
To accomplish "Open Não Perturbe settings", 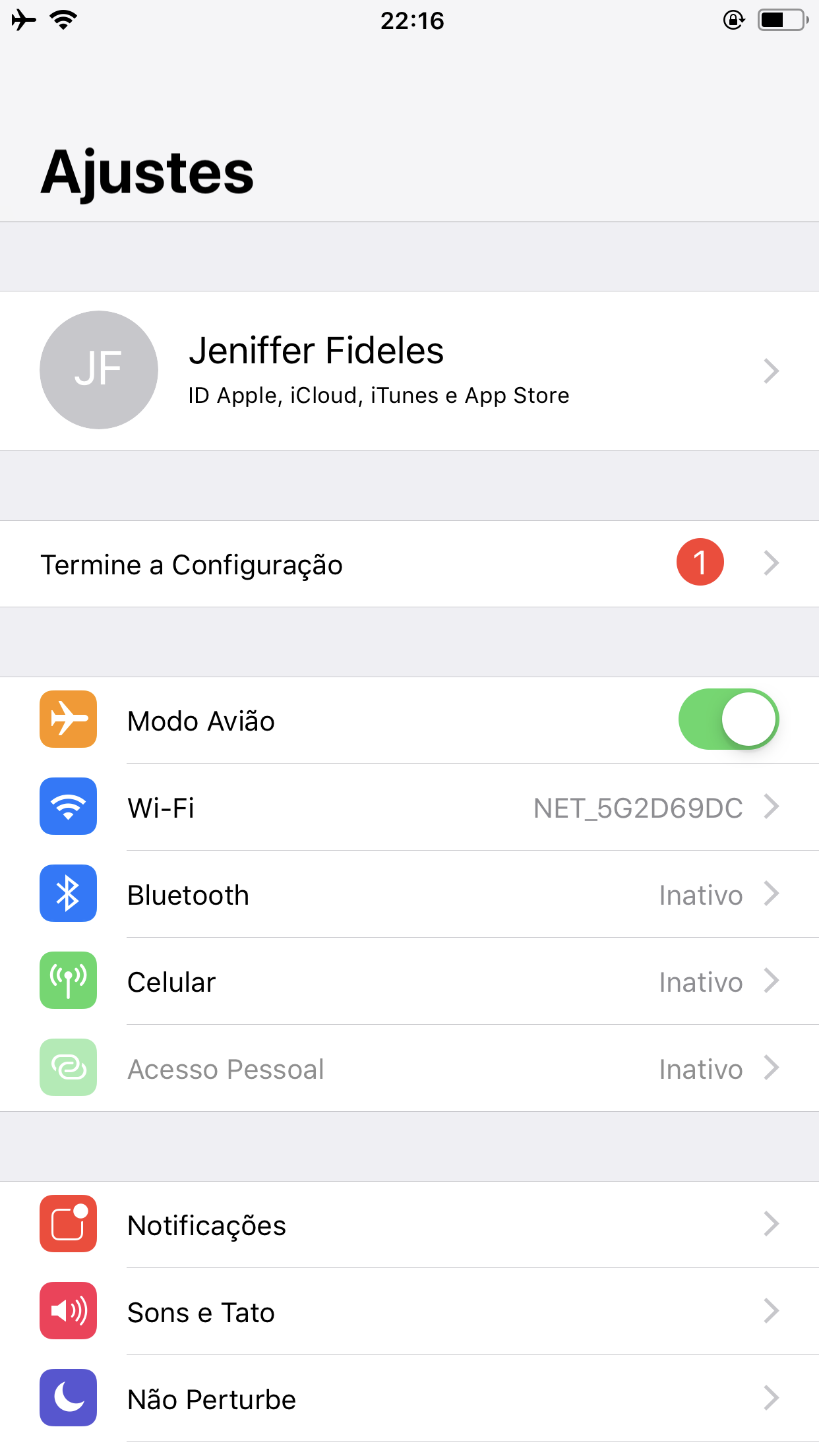I will (409, 1399).
